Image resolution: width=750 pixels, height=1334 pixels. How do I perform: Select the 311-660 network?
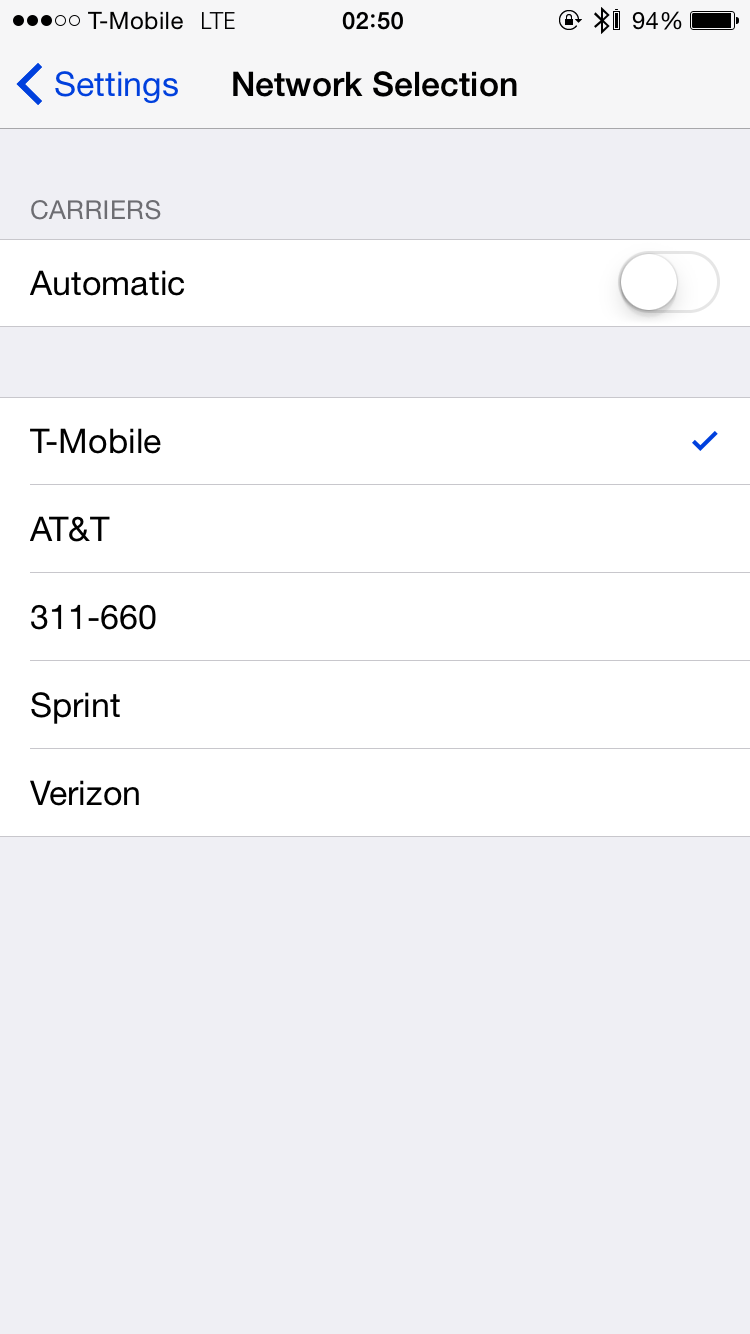pos(375,617)
